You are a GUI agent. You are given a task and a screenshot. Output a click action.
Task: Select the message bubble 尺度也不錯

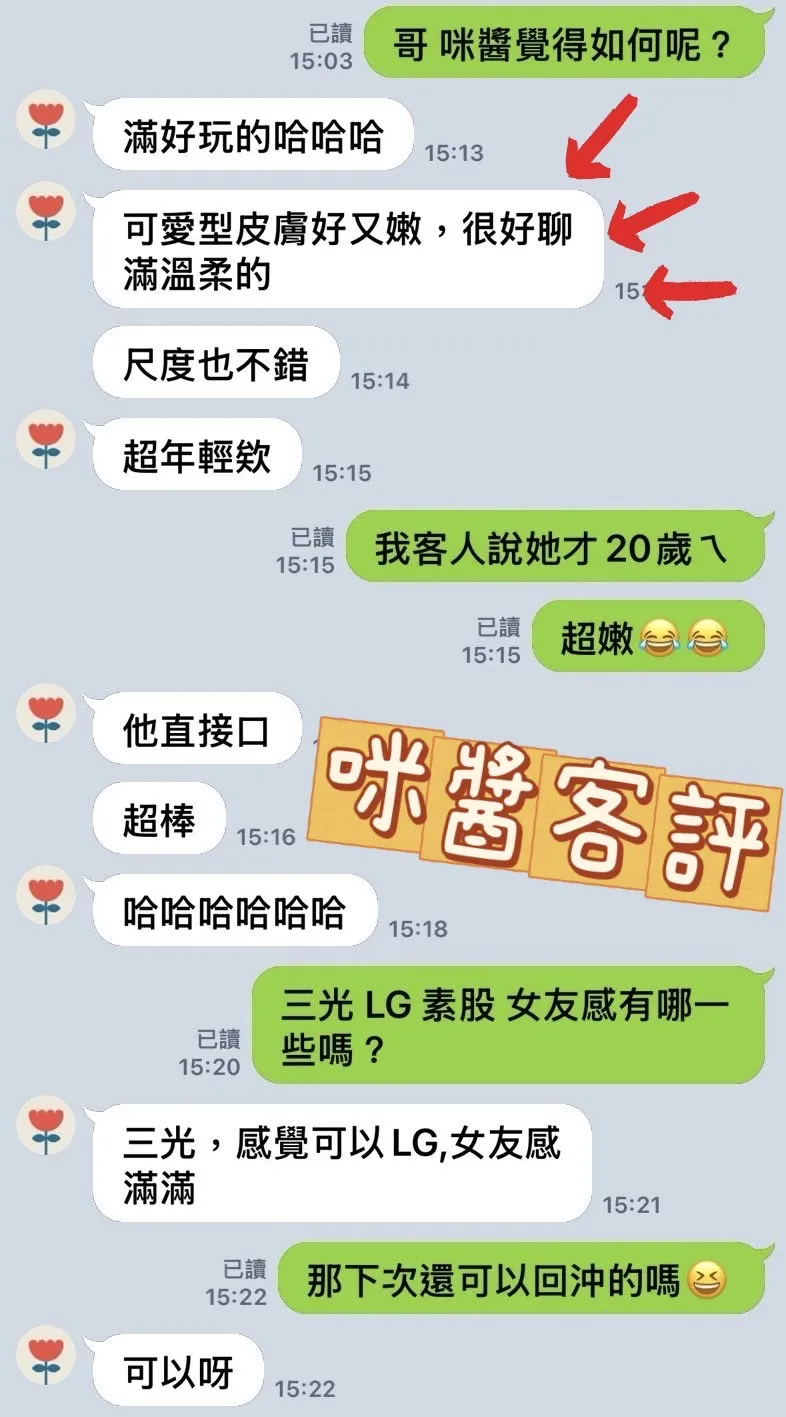pos(215,364)
